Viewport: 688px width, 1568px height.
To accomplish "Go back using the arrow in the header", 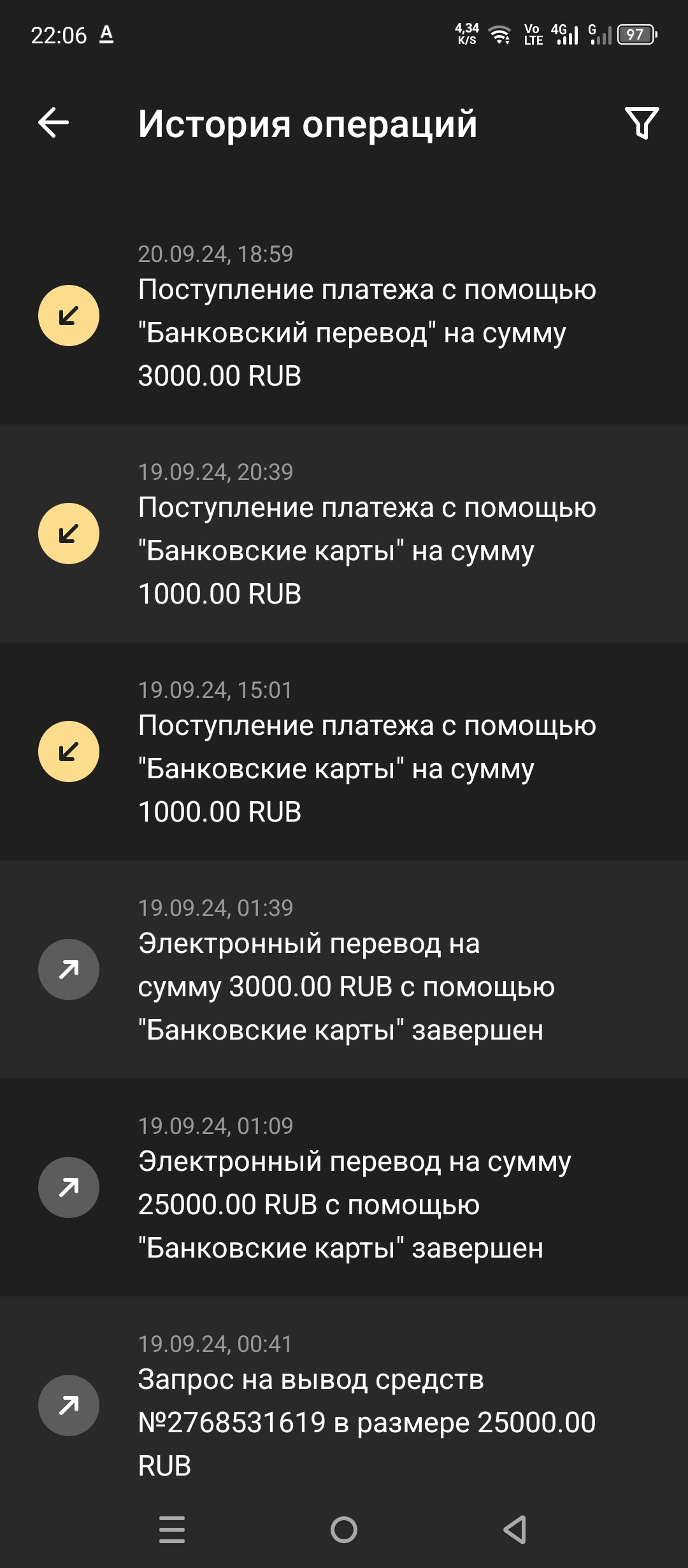I will [x=54, y=122].
